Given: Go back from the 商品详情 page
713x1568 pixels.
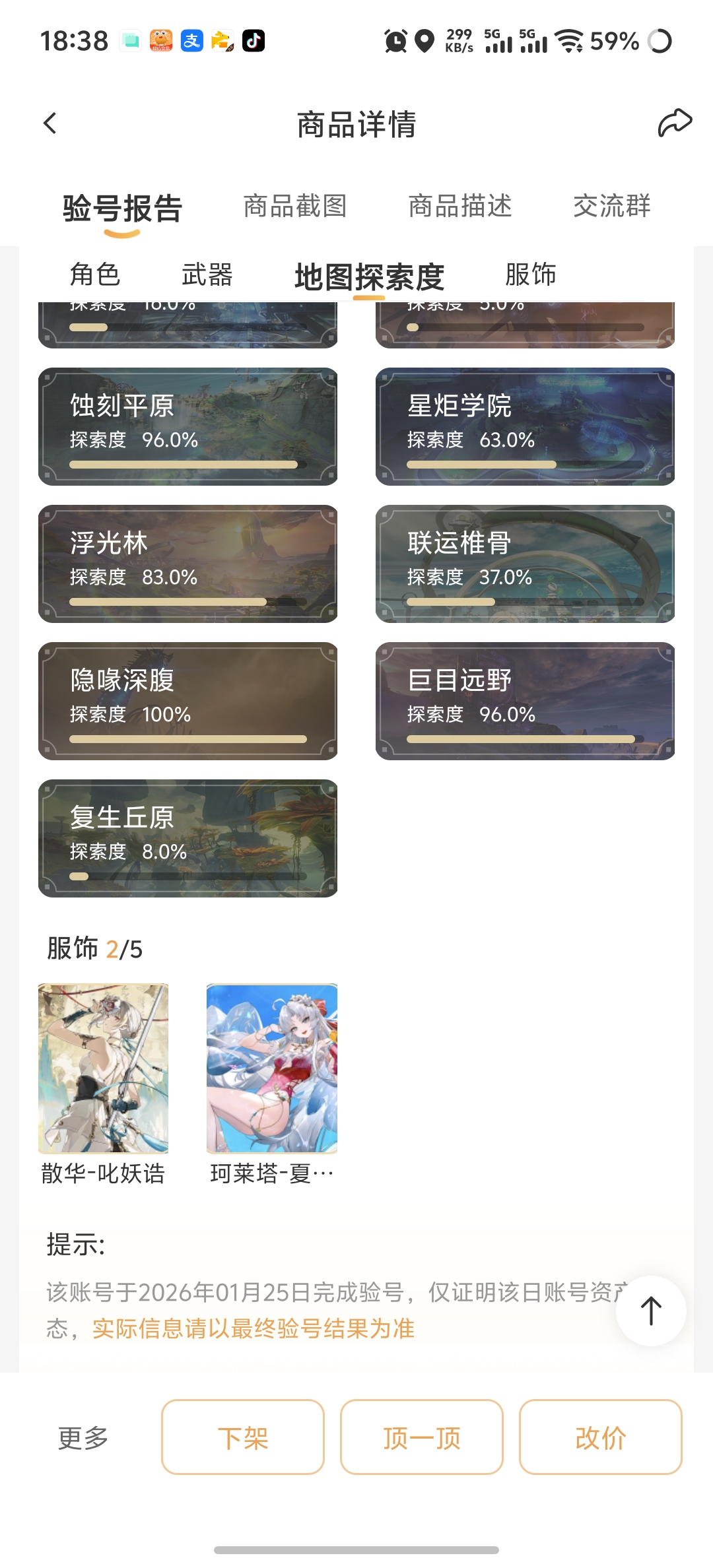Looking at the screenshot, I should click(x=50, y=123).
